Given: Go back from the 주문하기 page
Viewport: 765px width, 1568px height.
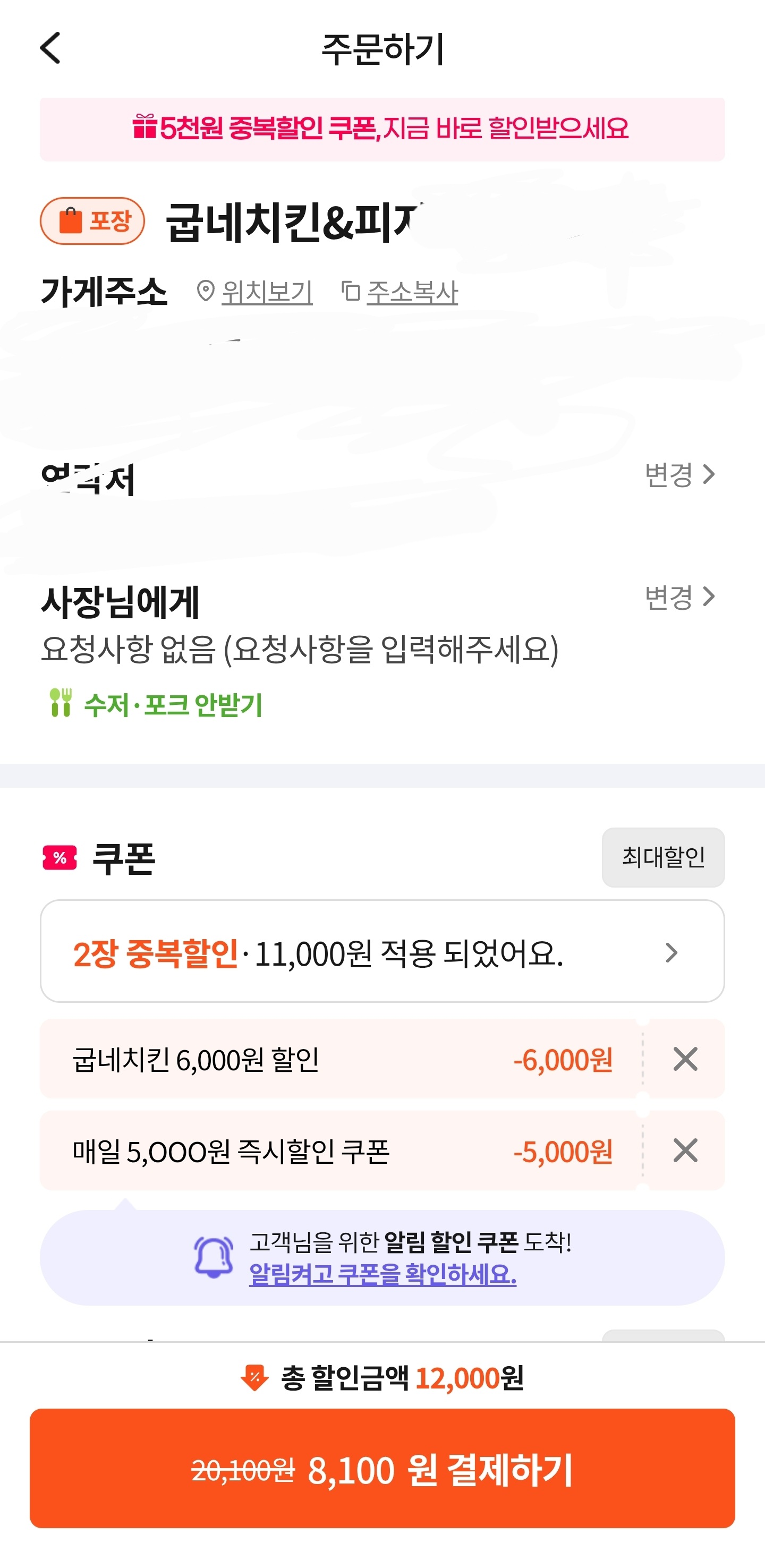Looking at the screenshot, I should coord(50,48).
